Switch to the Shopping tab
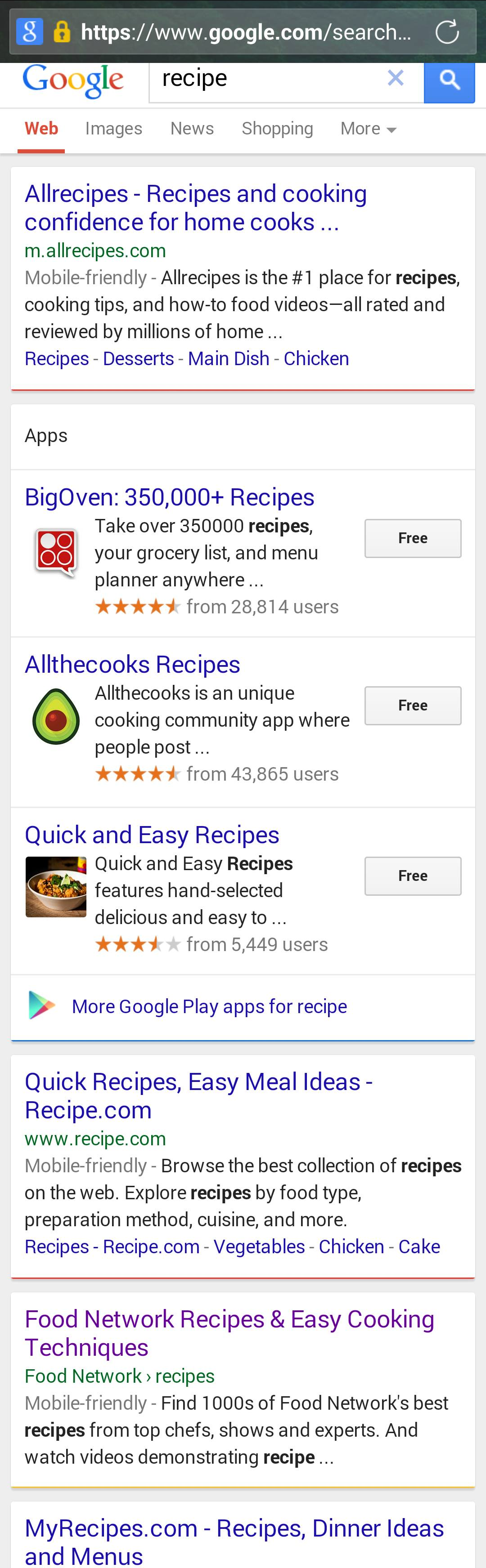 coord(277,129)
